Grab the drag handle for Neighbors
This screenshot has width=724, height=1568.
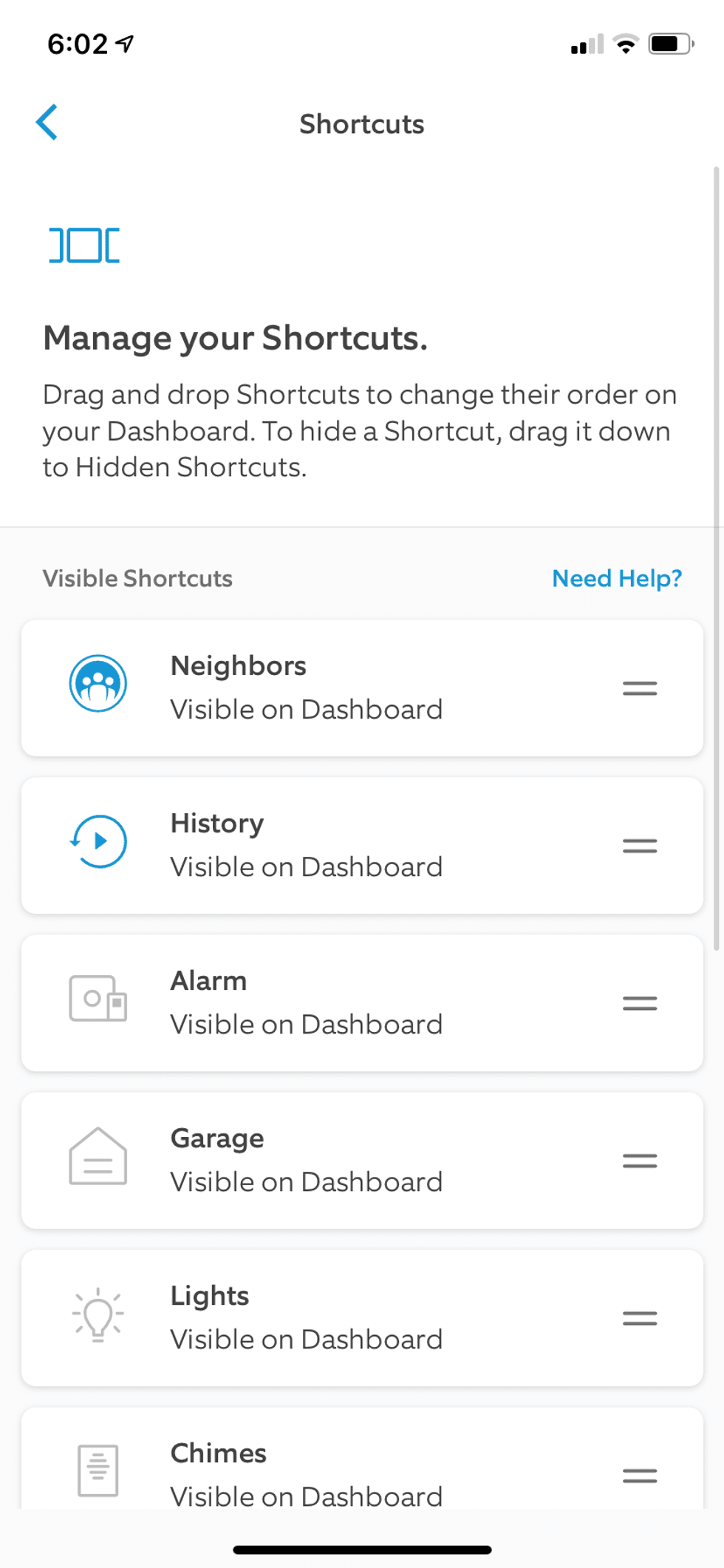point(640,688)
